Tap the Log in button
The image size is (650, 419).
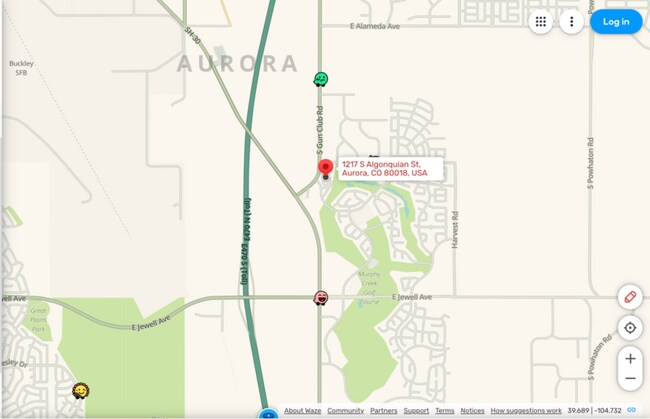616,22
